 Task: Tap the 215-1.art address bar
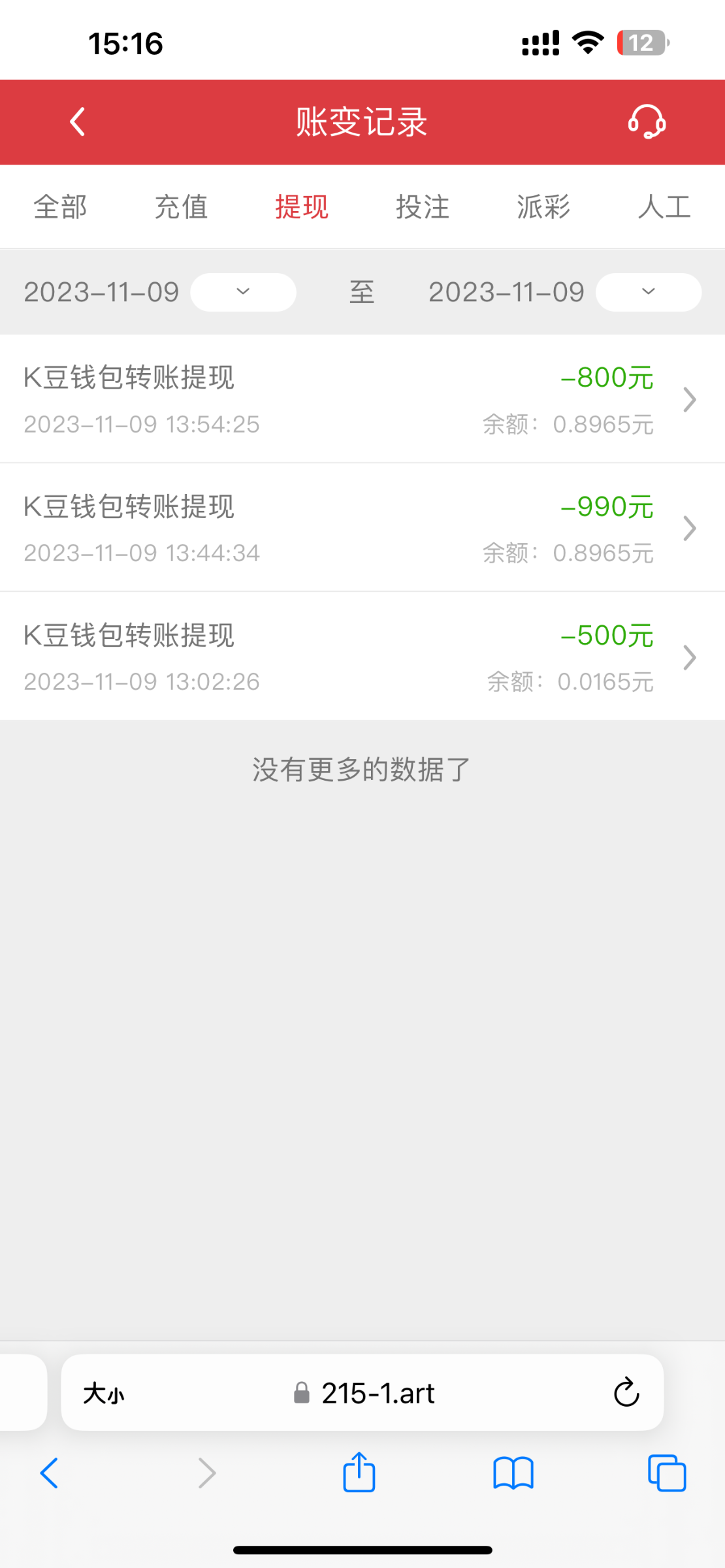tap(366, 1394)
